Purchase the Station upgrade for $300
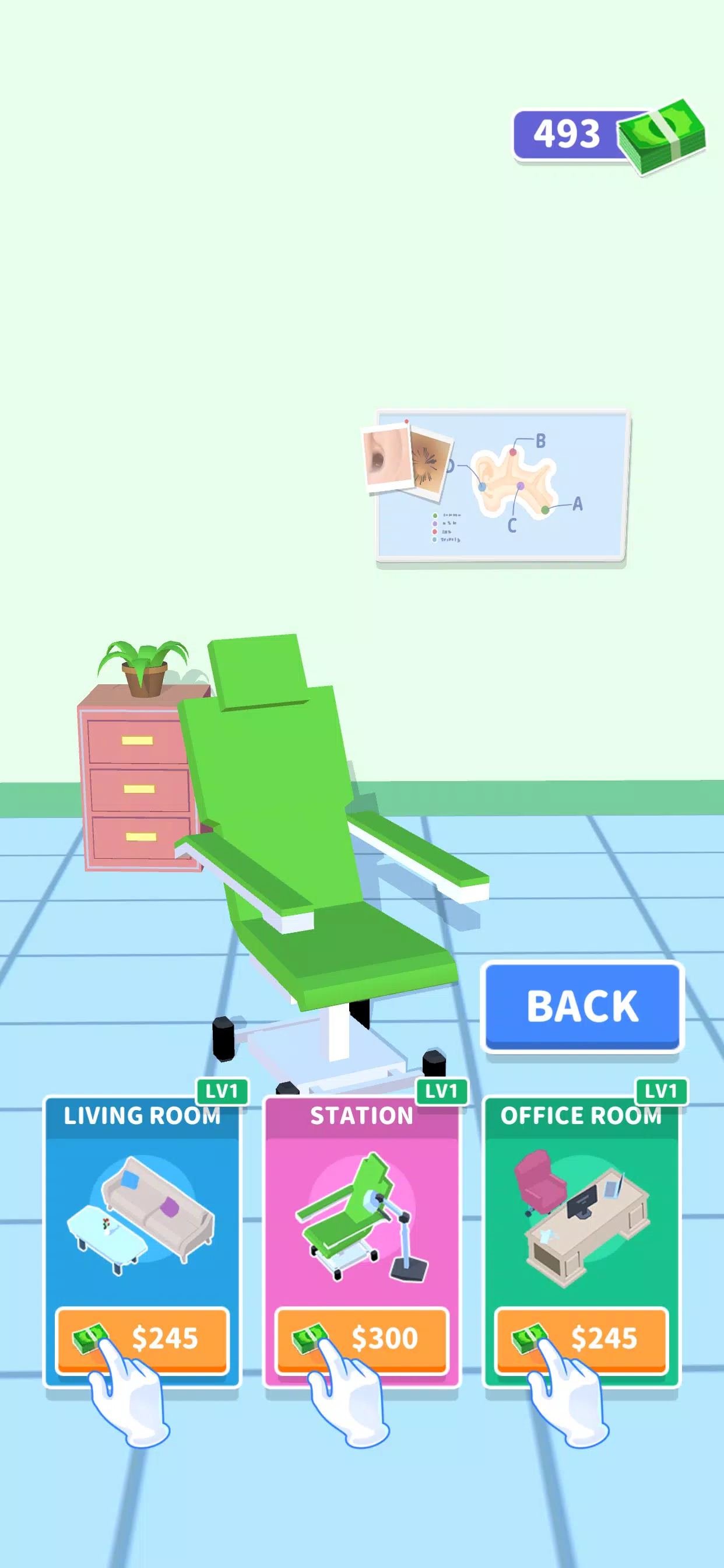Screen dimensions: 724x1568 pos(362,1339)
